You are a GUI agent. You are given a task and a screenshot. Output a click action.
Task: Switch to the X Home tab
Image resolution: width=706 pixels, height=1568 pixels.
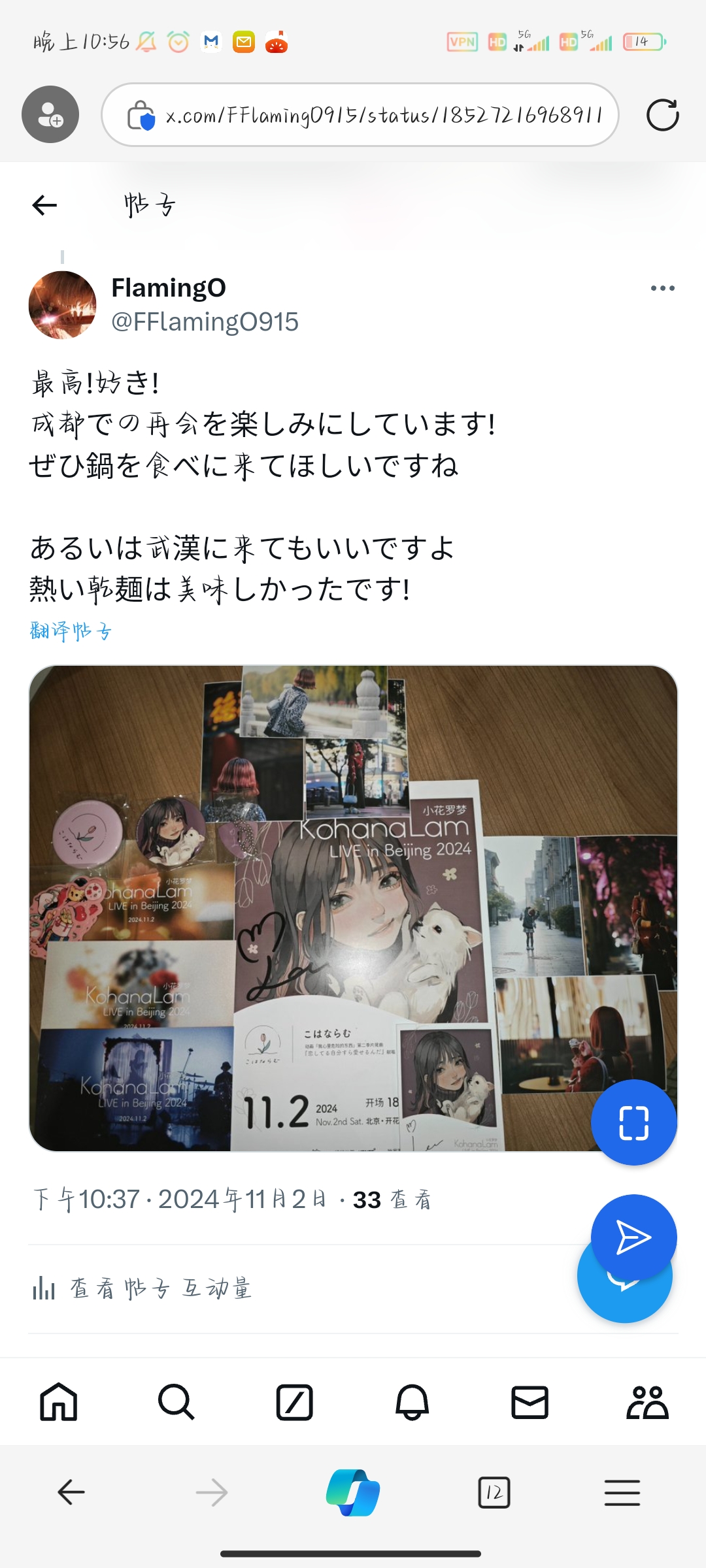pyautogui.click(x=59, y=1402)
